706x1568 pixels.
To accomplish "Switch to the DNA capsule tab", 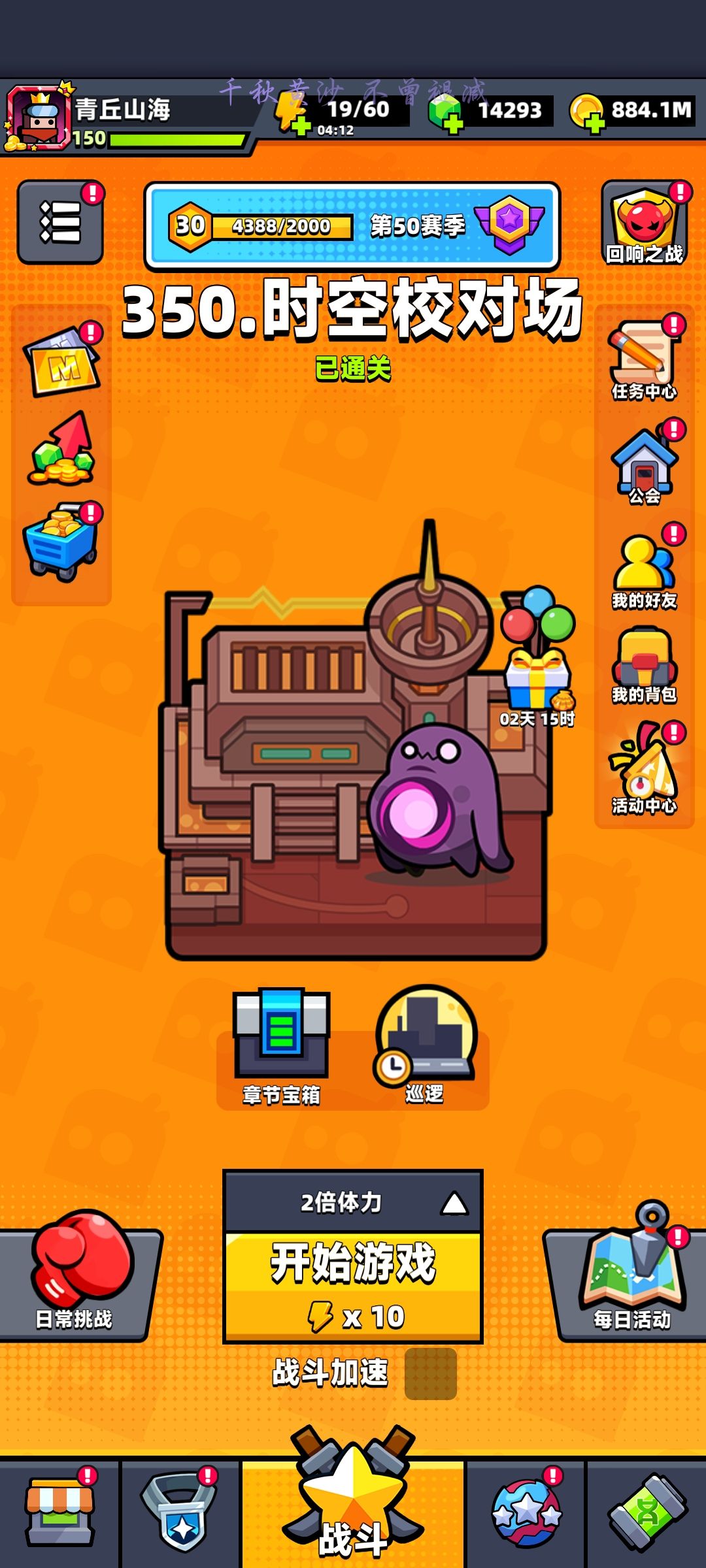I will pos(647,1512).
